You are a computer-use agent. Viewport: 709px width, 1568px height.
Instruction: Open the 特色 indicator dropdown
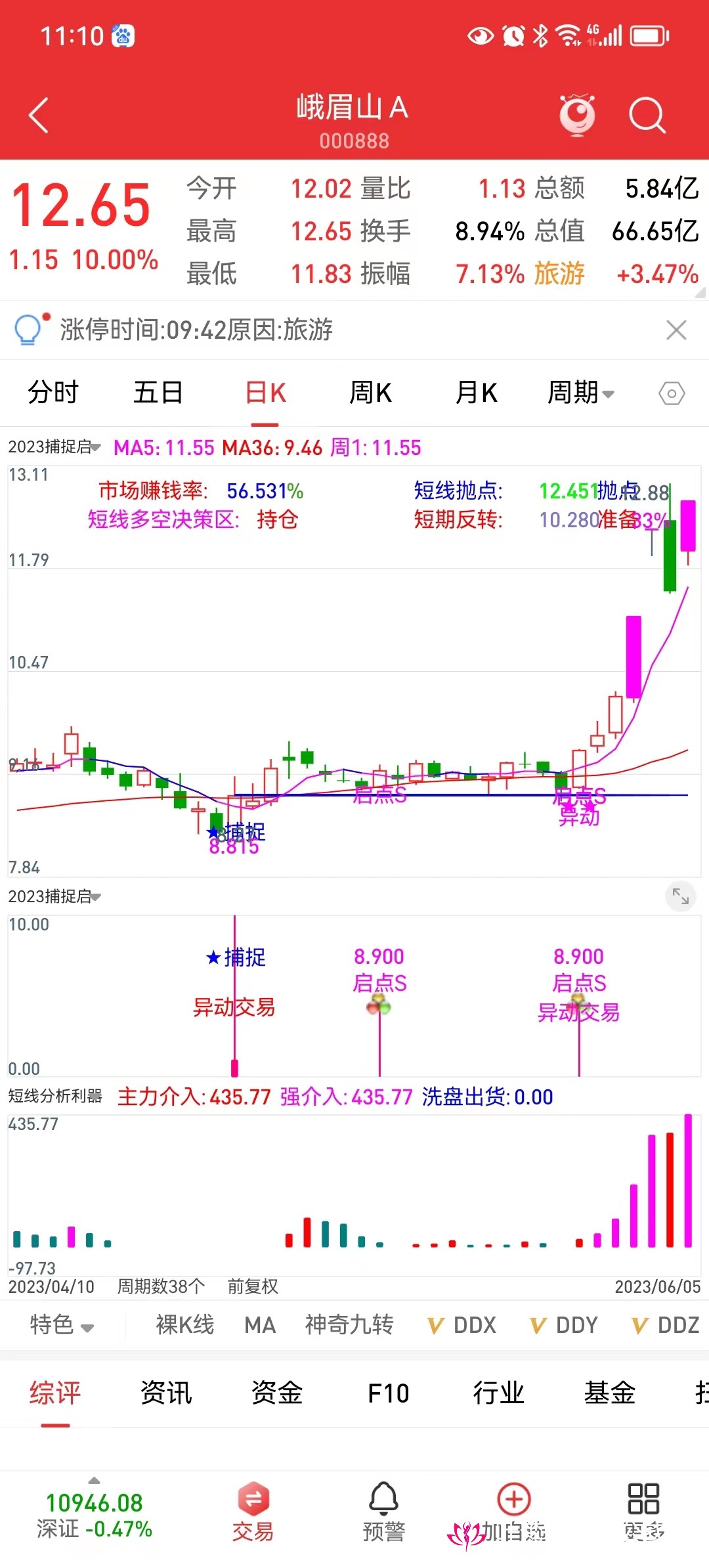pyautogui.click(x=61, y=1325)
